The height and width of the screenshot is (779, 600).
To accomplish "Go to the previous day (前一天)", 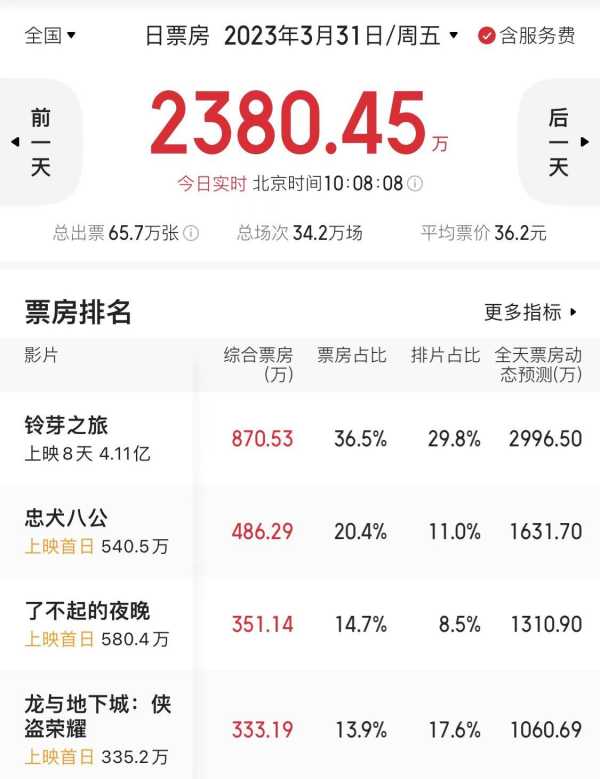I will [40, 143].
